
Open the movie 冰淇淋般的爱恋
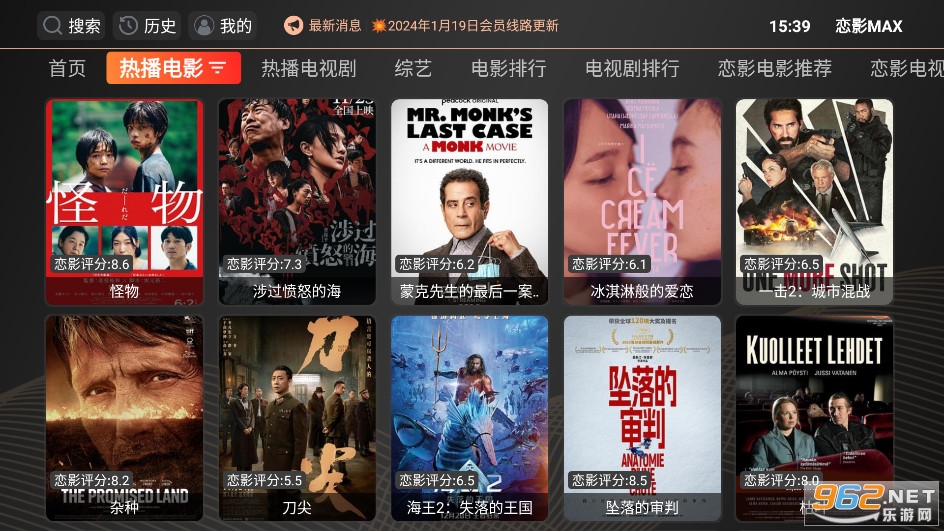(x=642, y=200)
